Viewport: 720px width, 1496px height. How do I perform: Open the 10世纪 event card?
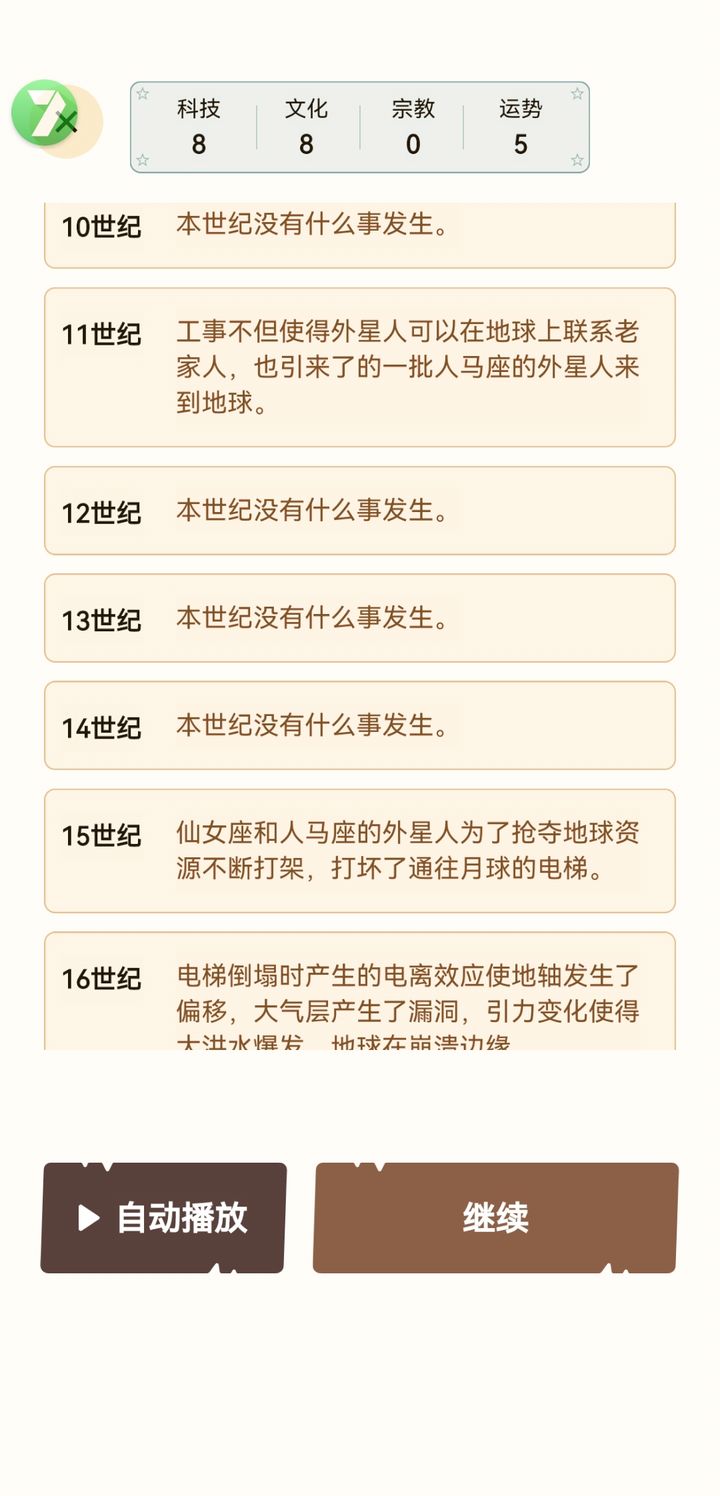pos(359,229)
